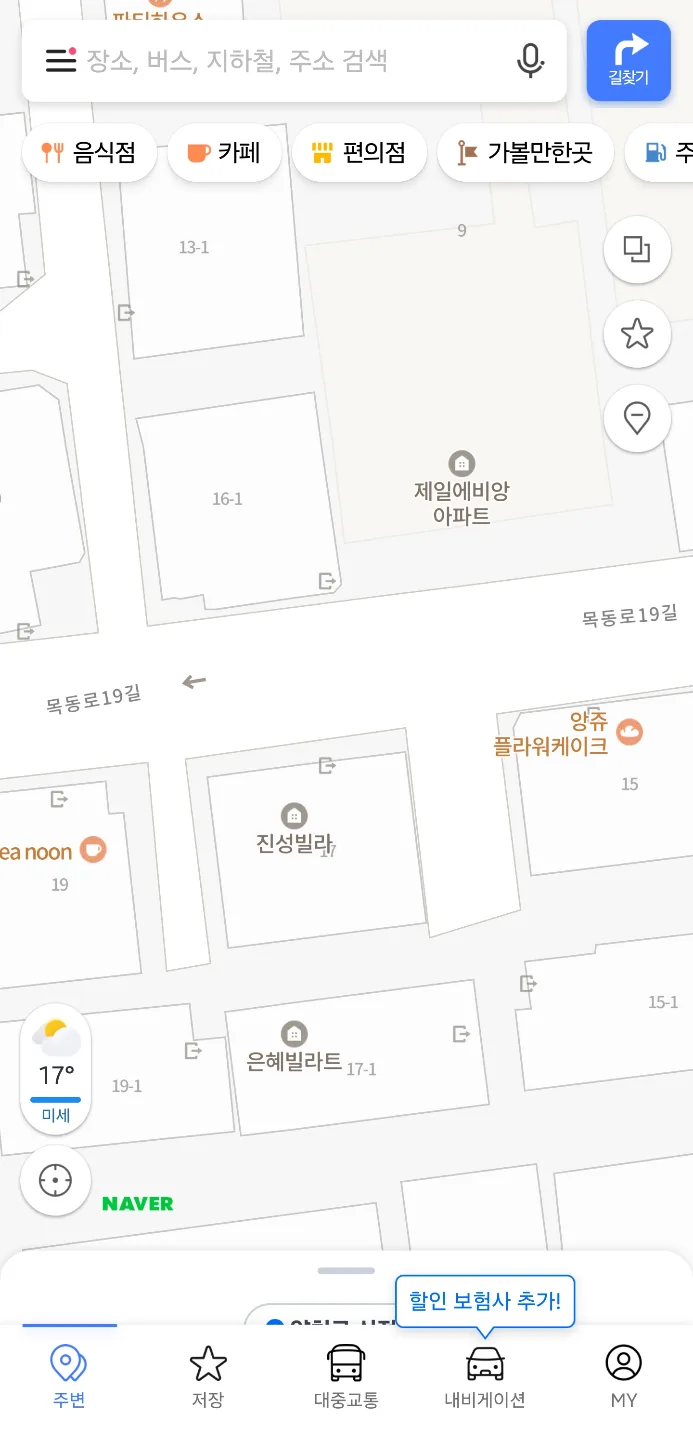This screenshot has width=693, height=1440.
Task: Expand the bottom sheet handle
Action: (346, 1271)
